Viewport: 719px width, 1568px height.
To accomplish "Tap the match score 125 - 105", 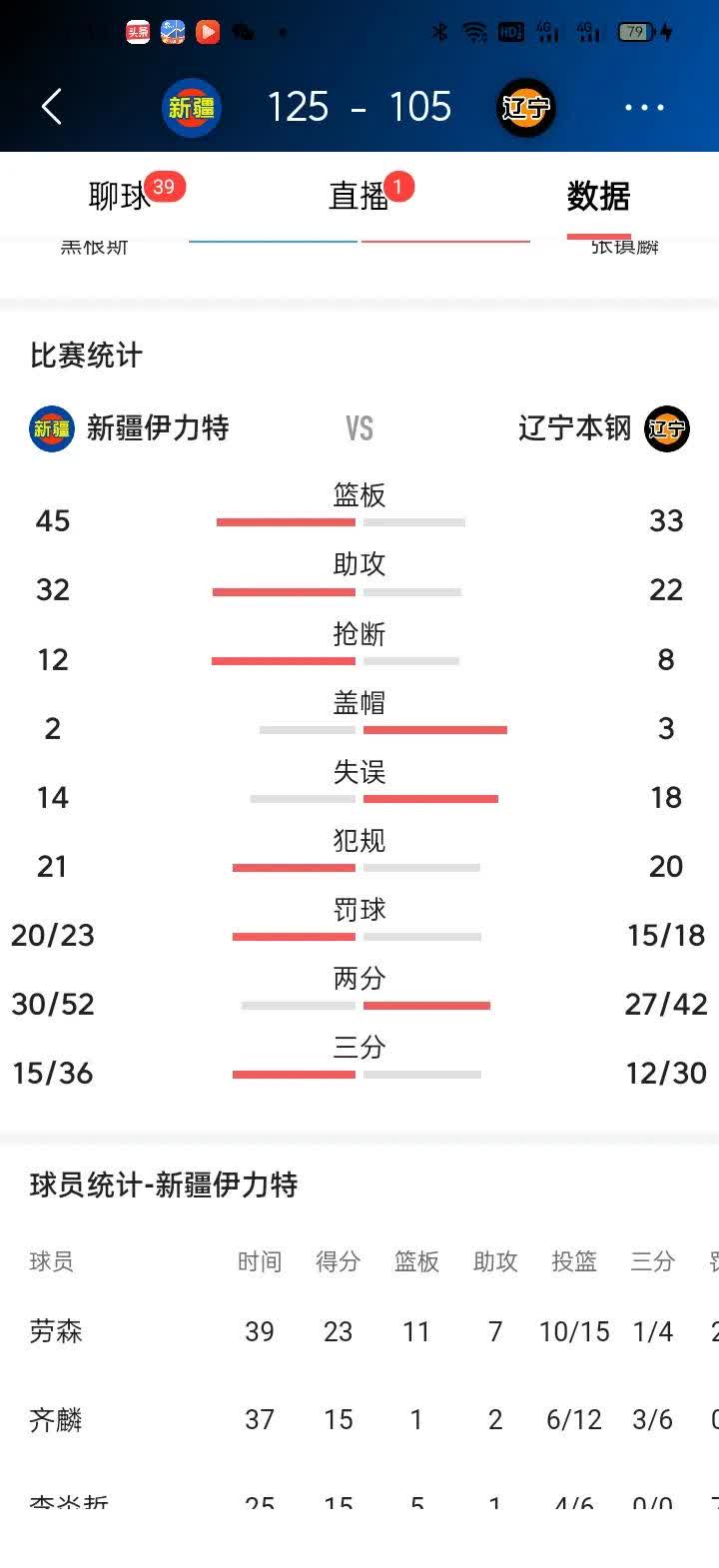I will pyautogui.click(x=359, y=107).
